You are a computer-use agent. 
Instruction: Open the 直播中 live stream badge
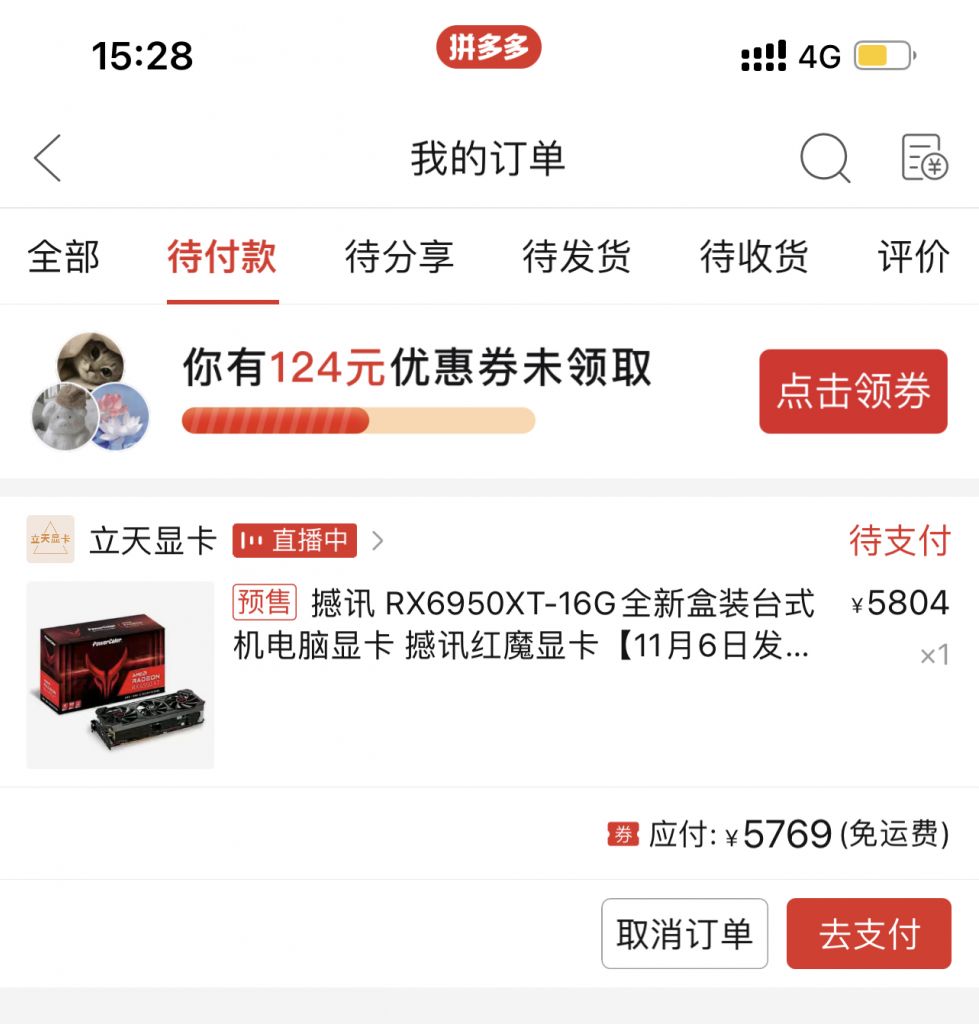(291, 538)
